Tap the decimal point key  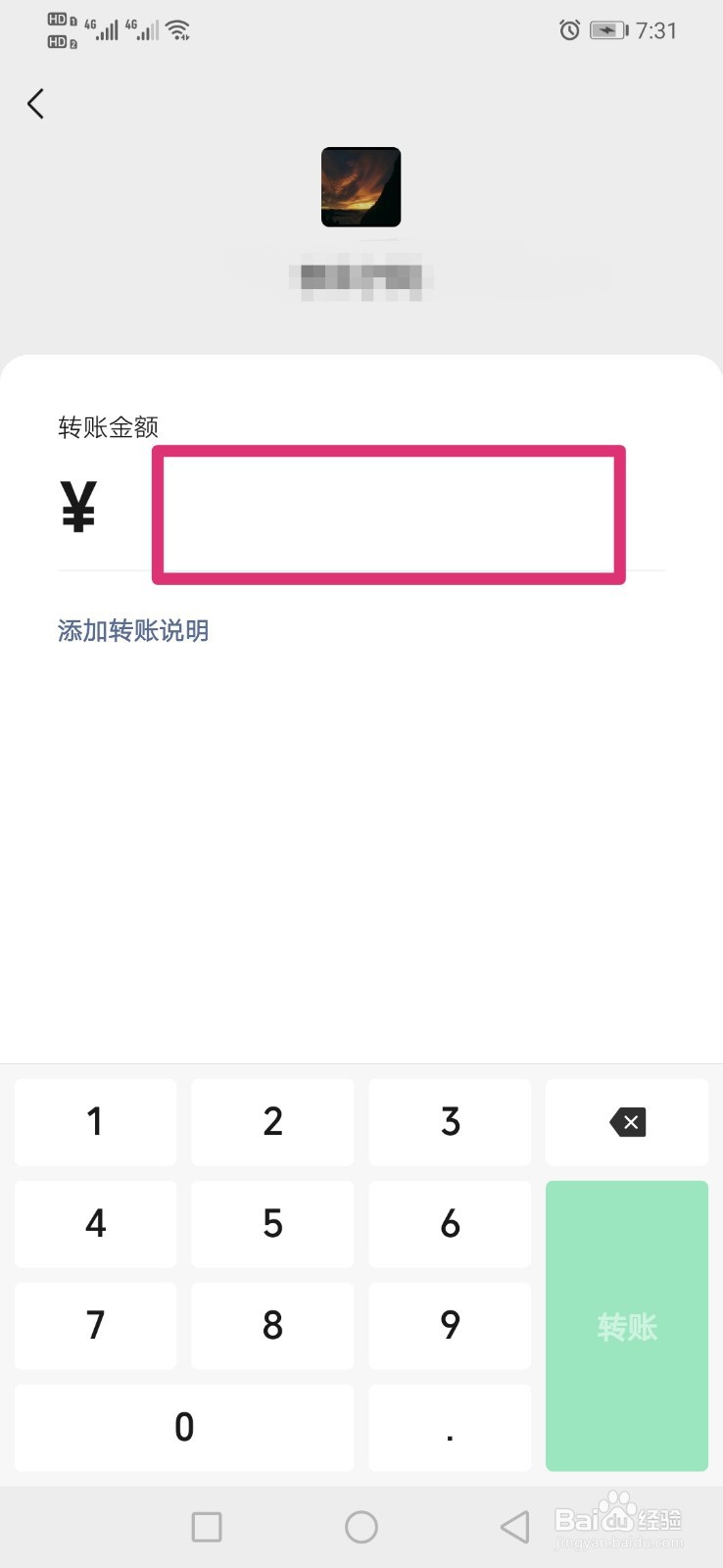coord(450,1428)
